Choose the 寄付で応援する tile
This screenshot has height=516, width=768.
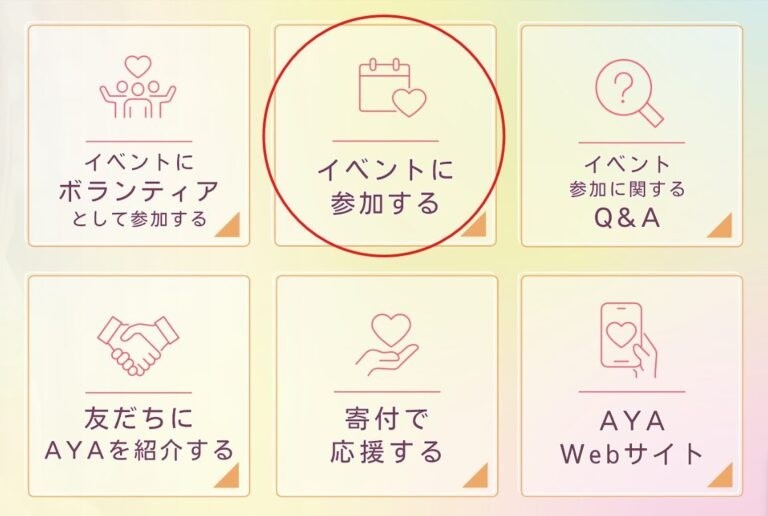coord(385,385)
